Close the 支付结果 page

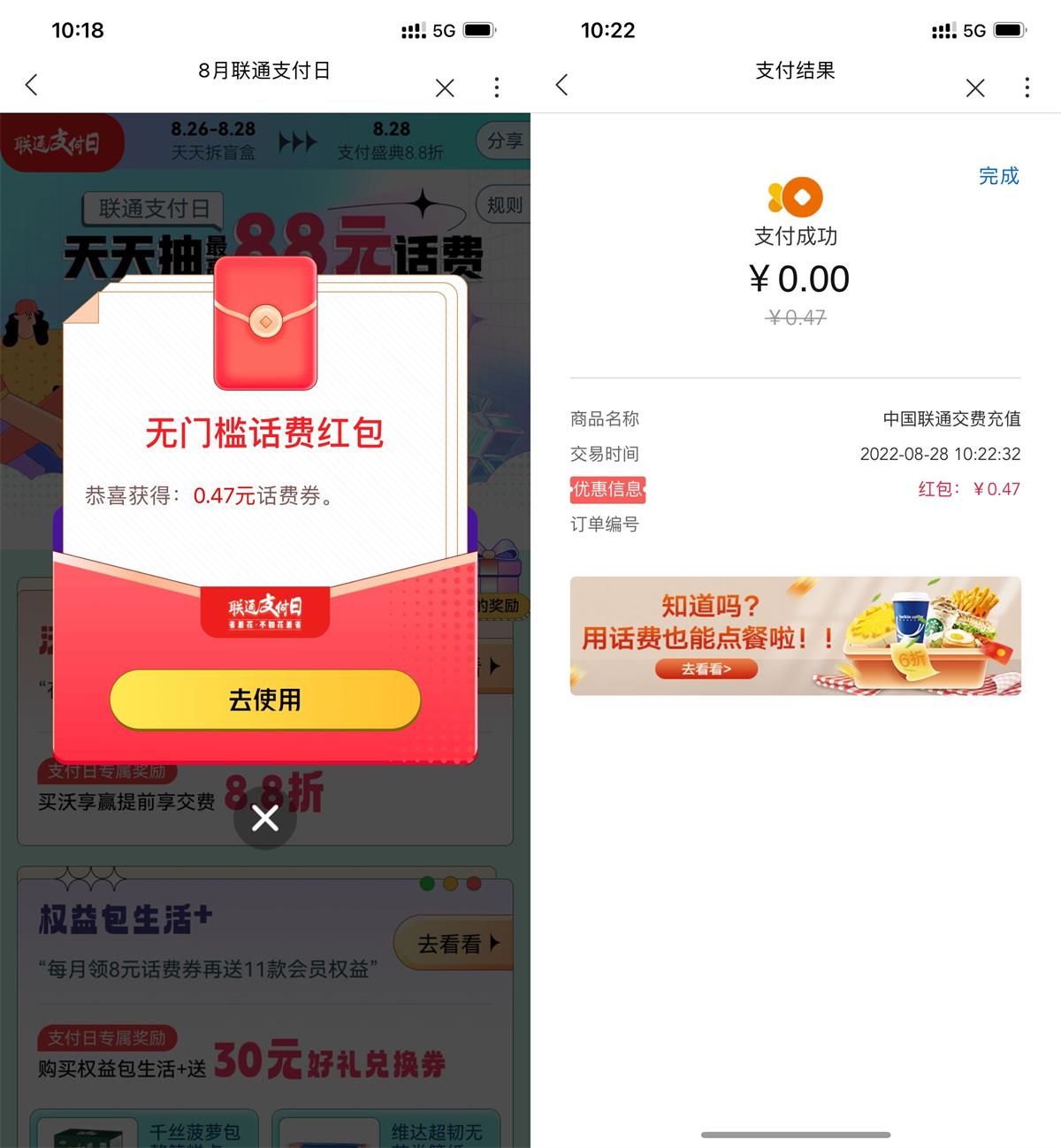click(x=974, y=88)
